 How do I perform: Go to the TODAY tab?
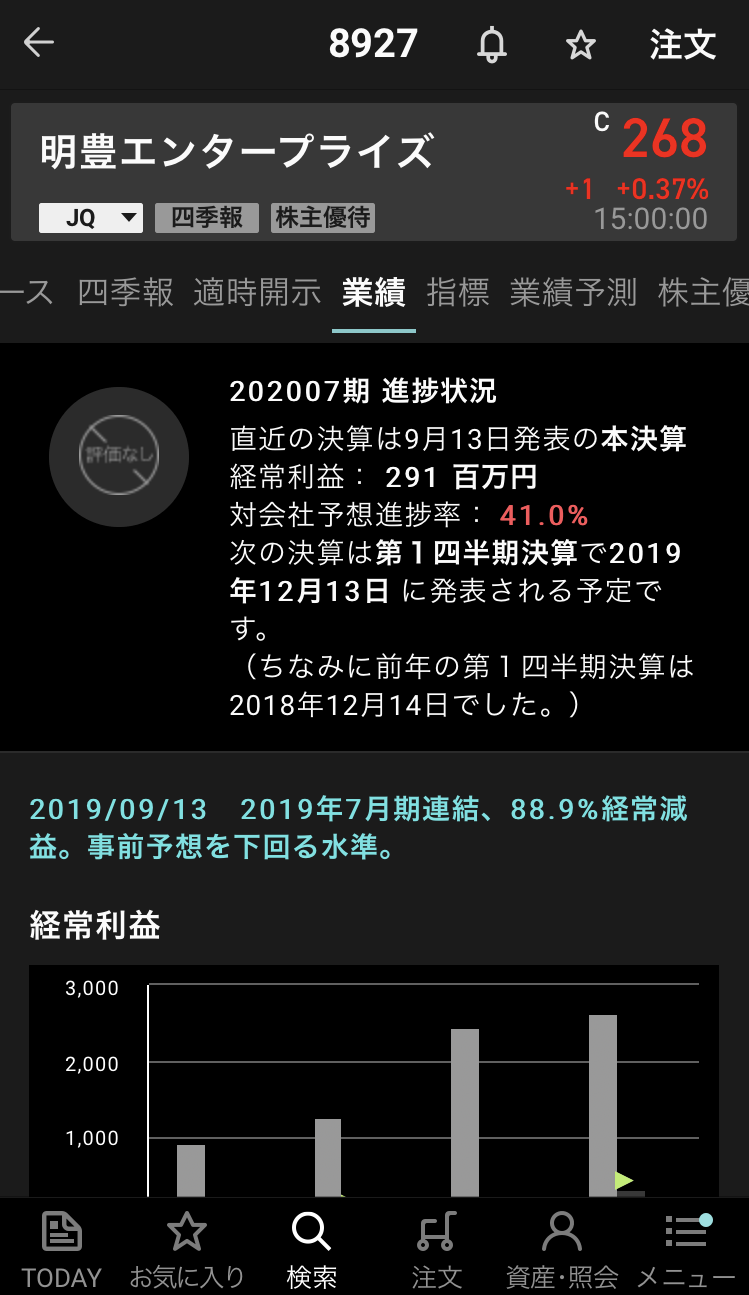click(61, 1248)
